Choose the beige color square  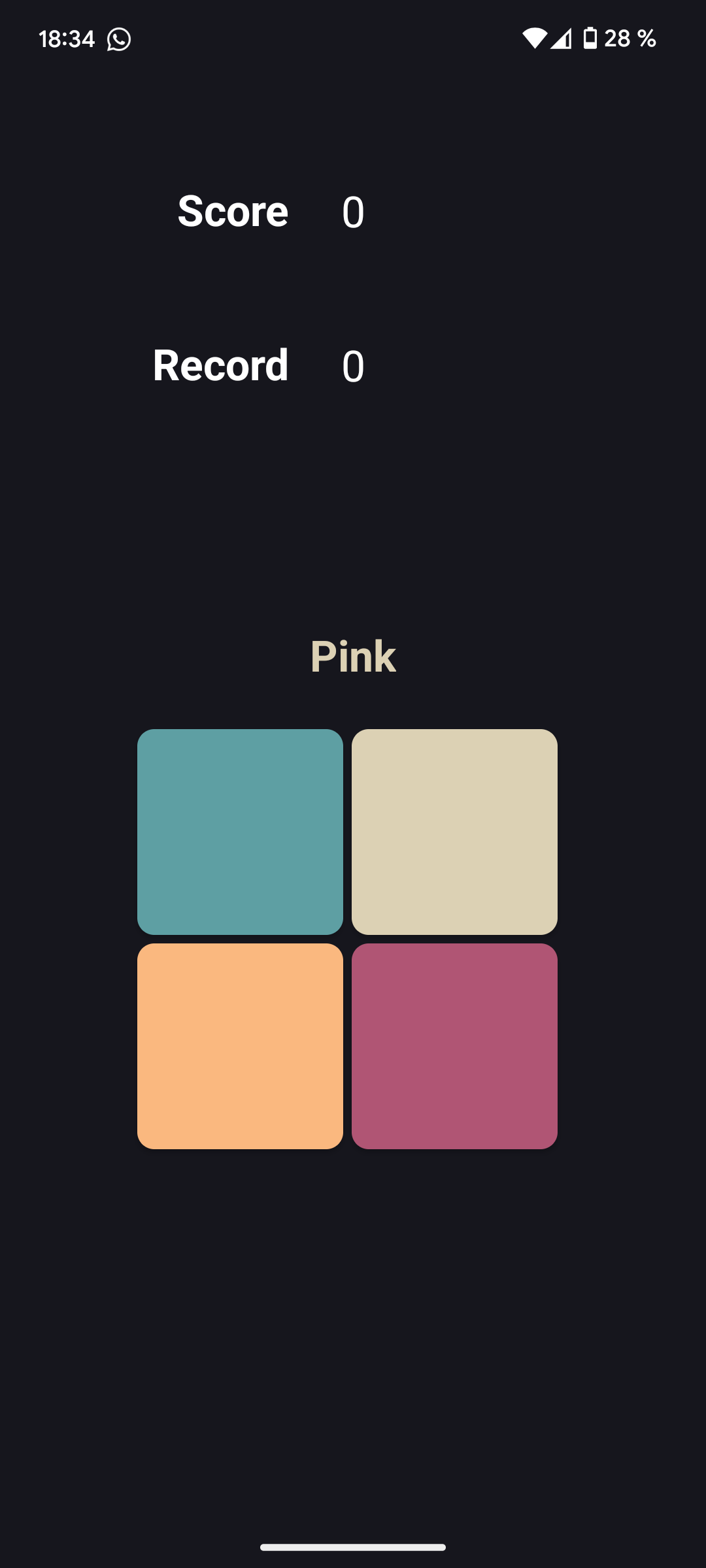(454, 832)
